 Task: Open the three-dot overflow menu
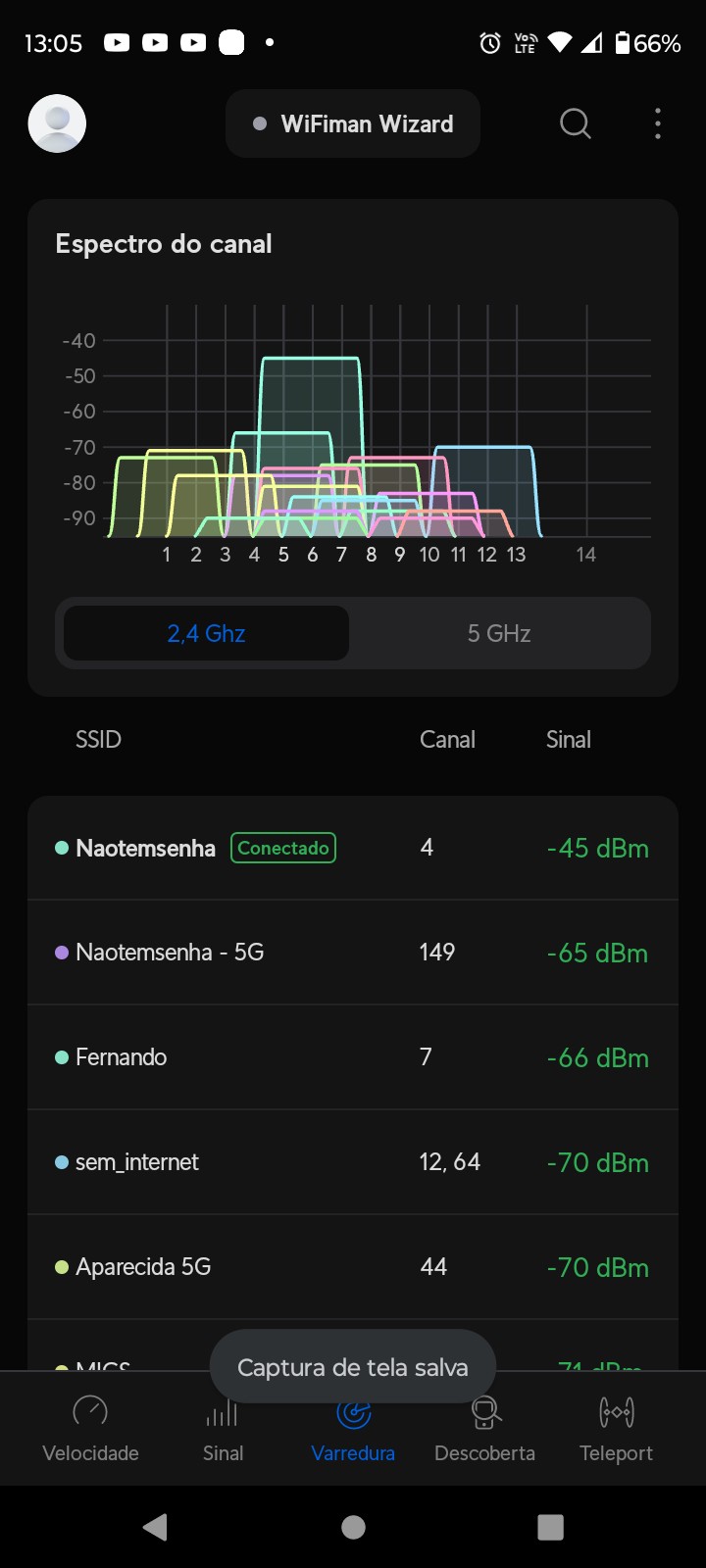click(657, 123)
